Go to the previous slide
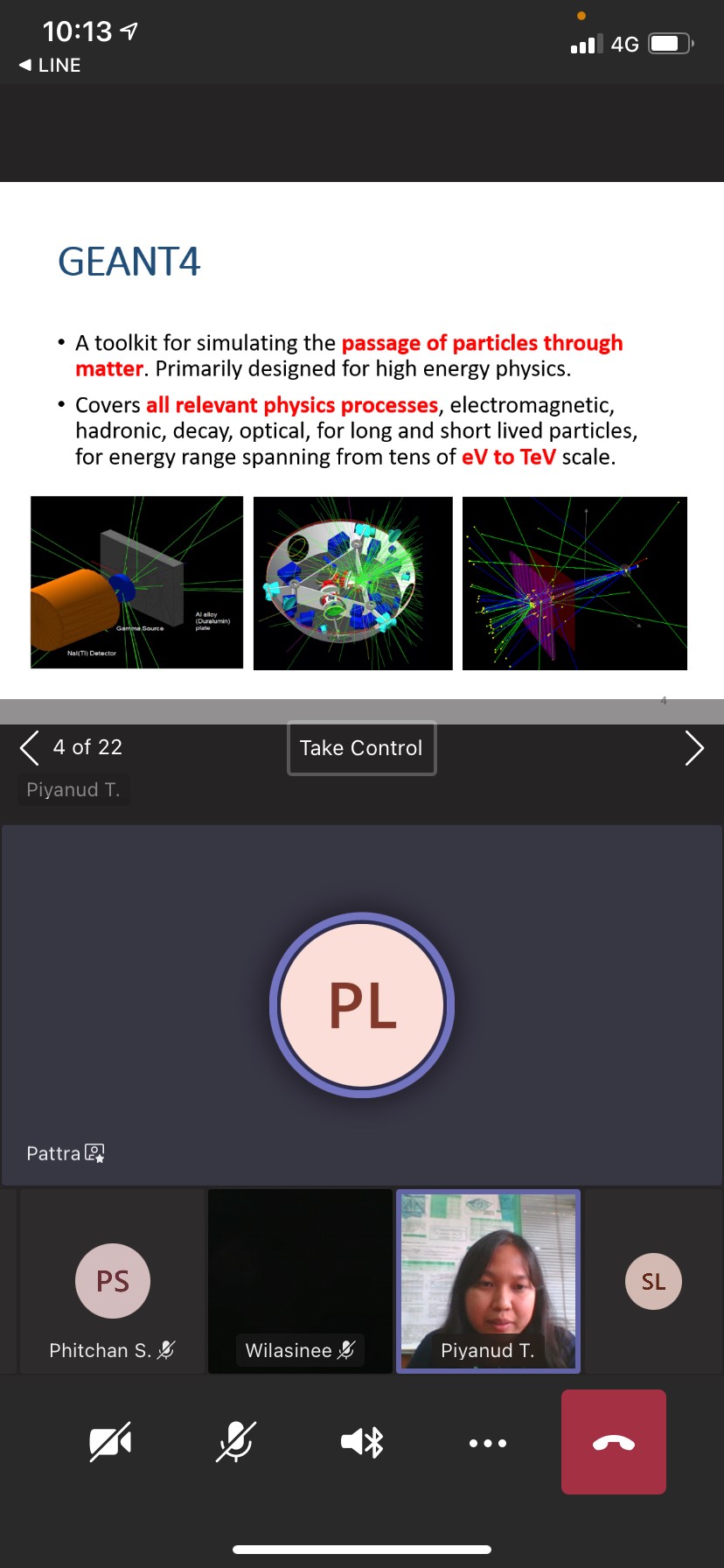Screen dimensions: 724x1568 [x=30, y=748]
